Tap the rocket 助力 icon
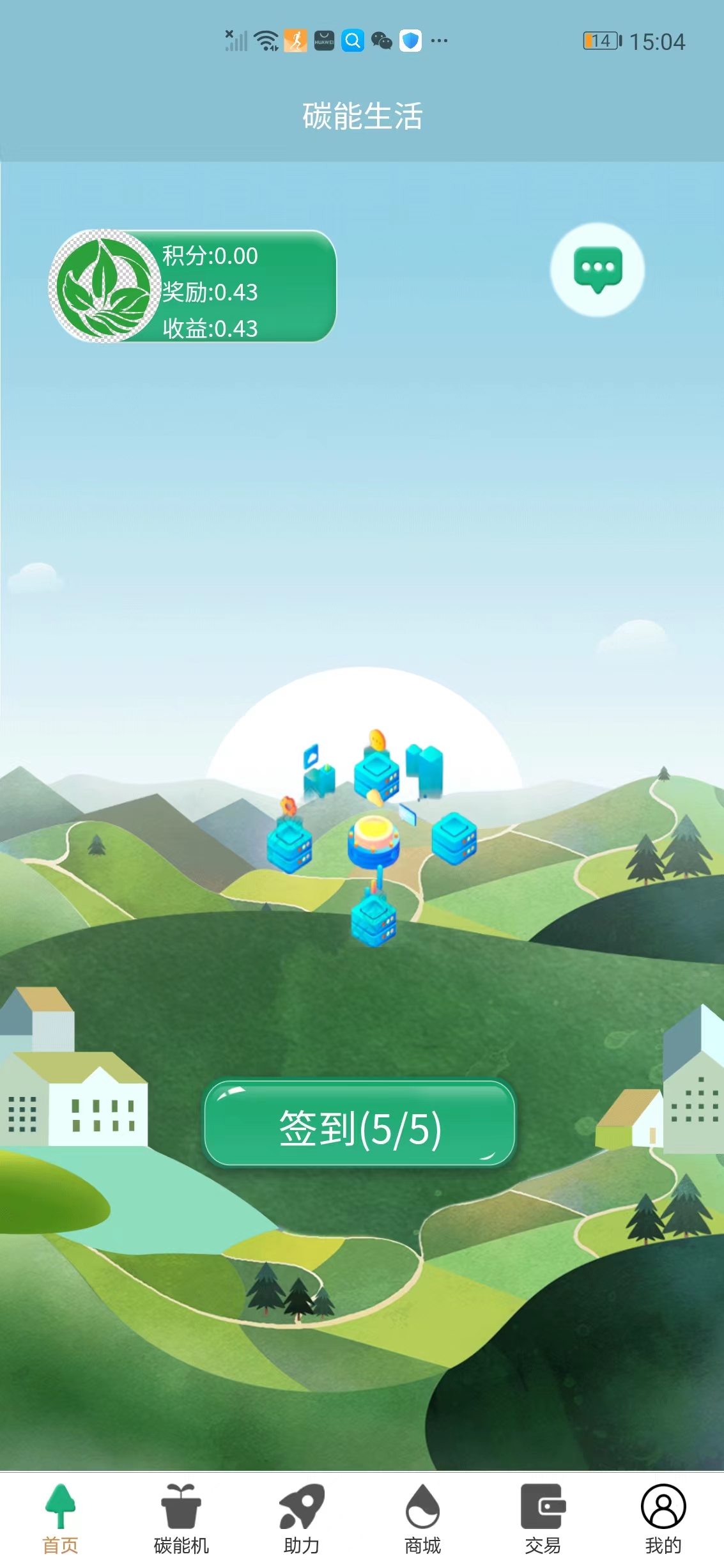724x1568 pixels. pos(300,1505)
